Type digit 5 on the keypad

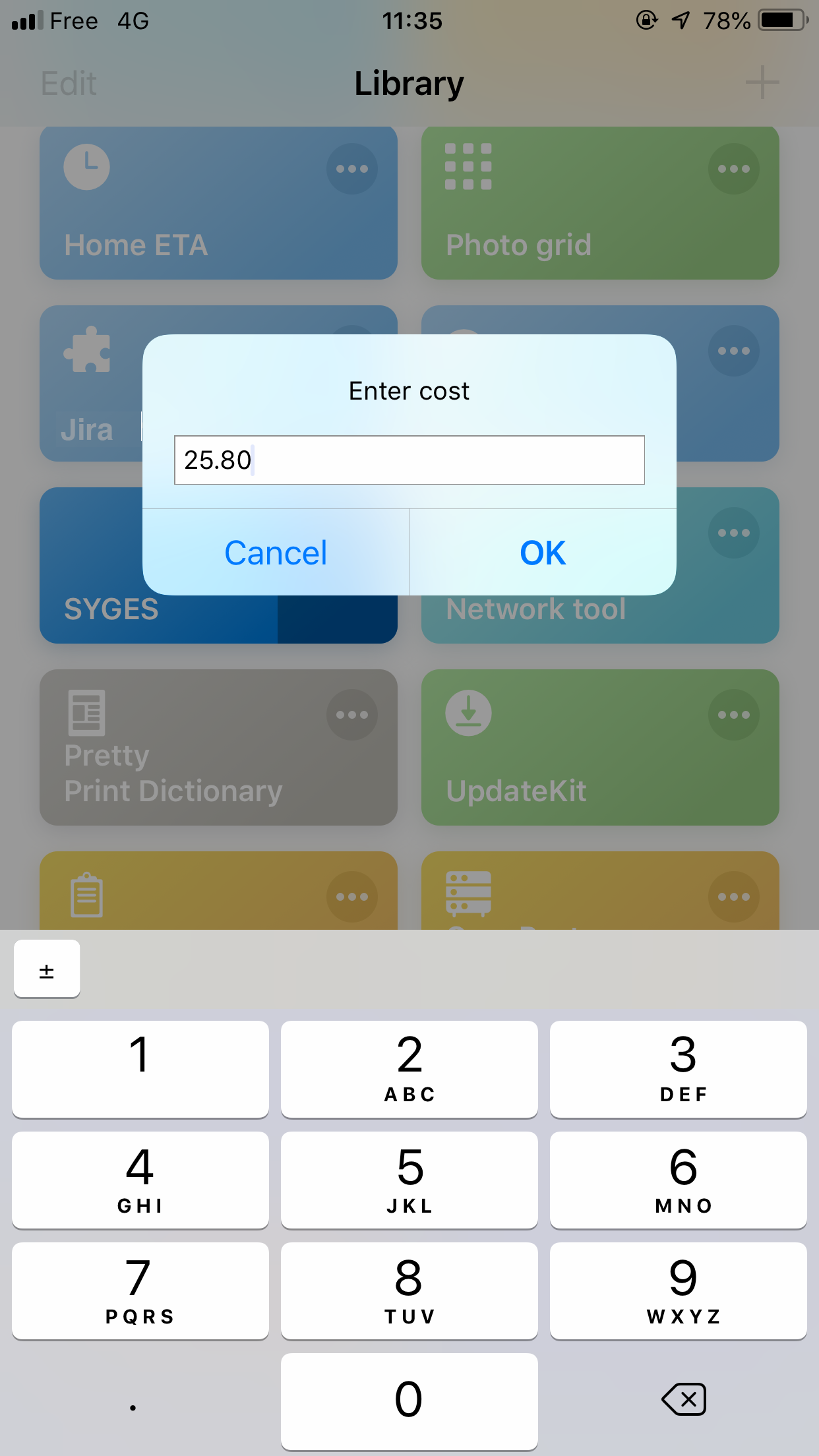(409, 1180)
